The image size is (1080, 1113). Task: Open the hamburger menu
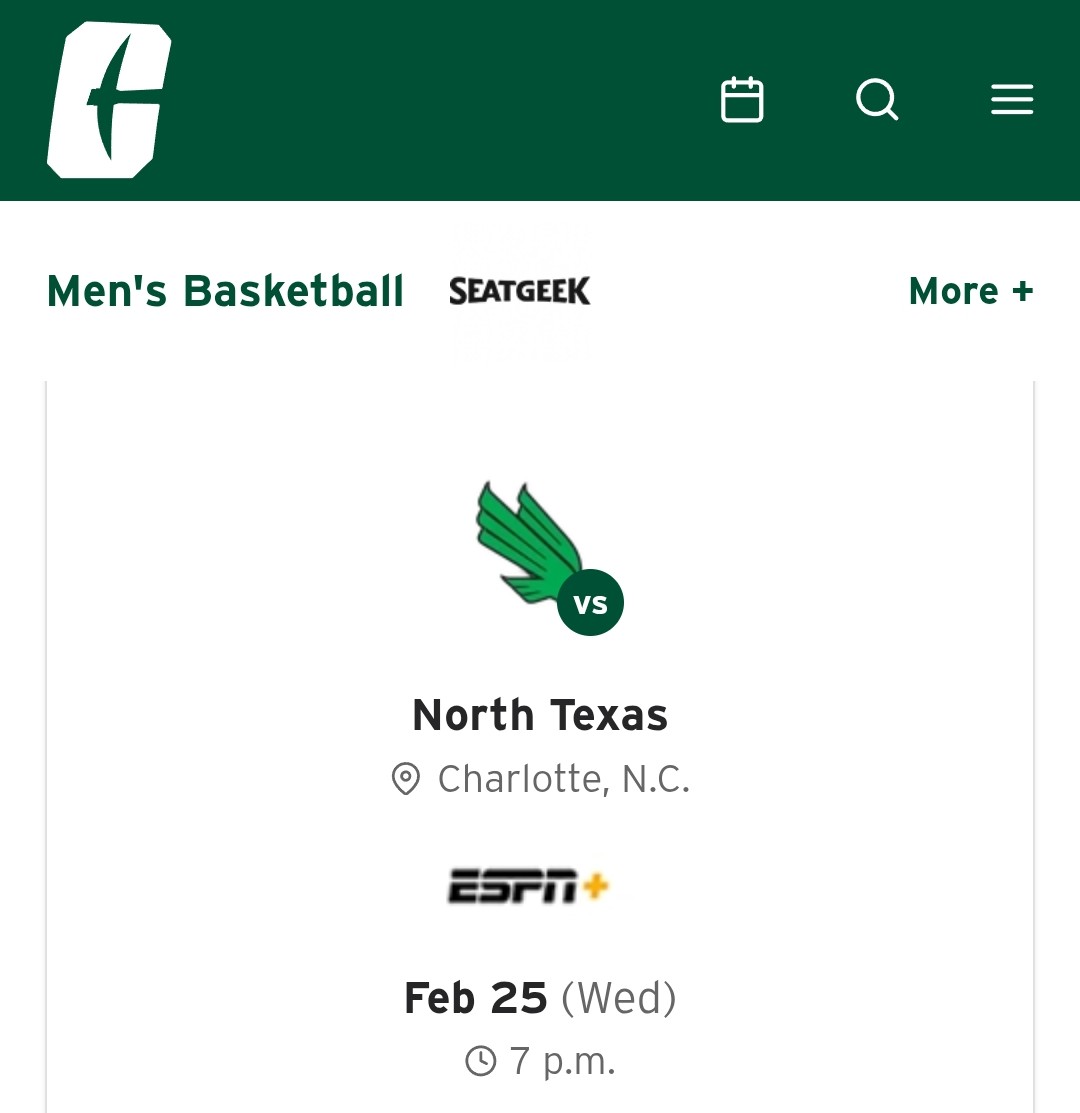tap(1012, 100)
